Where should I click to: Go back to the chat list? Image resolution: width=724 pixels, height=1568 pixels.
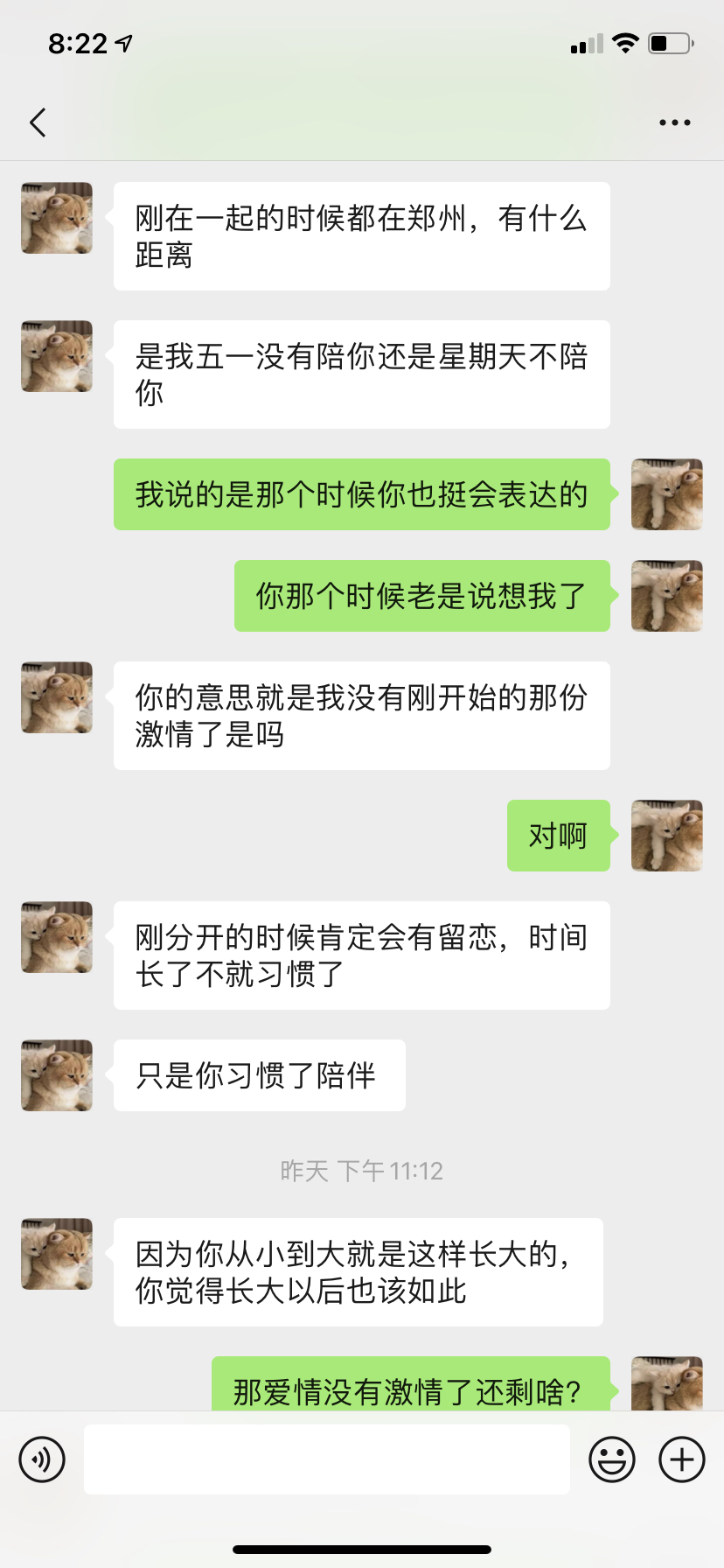38,122
